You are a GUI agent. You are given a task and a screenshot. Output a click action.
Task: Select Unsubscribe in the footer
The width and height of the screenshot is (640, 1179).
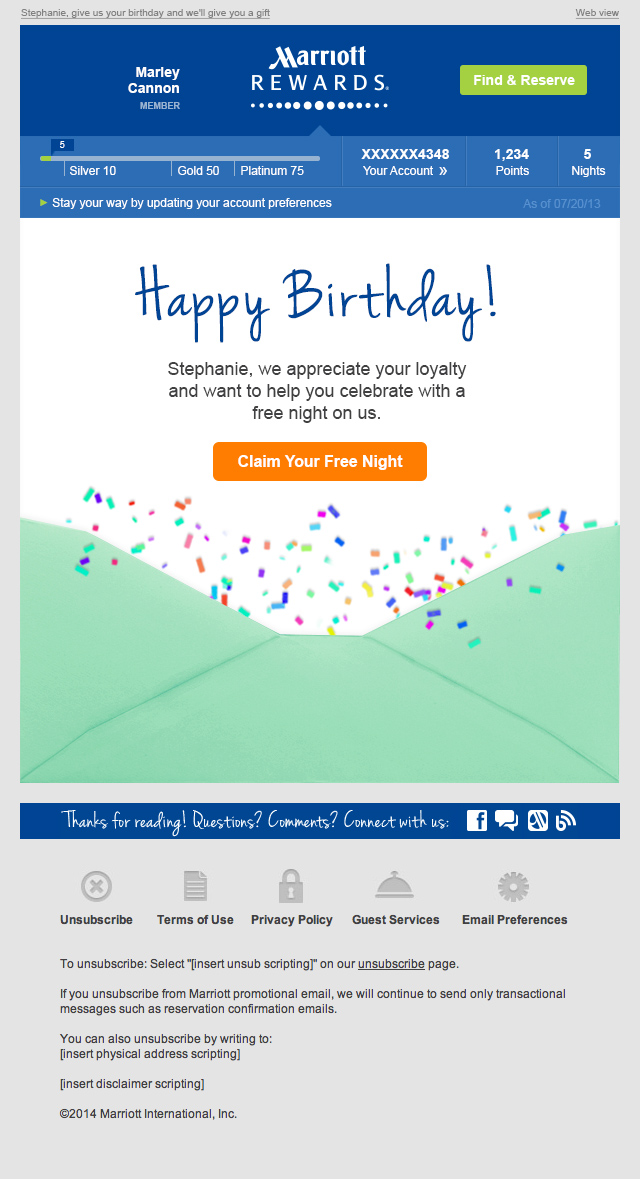click(x=96, y=899)
